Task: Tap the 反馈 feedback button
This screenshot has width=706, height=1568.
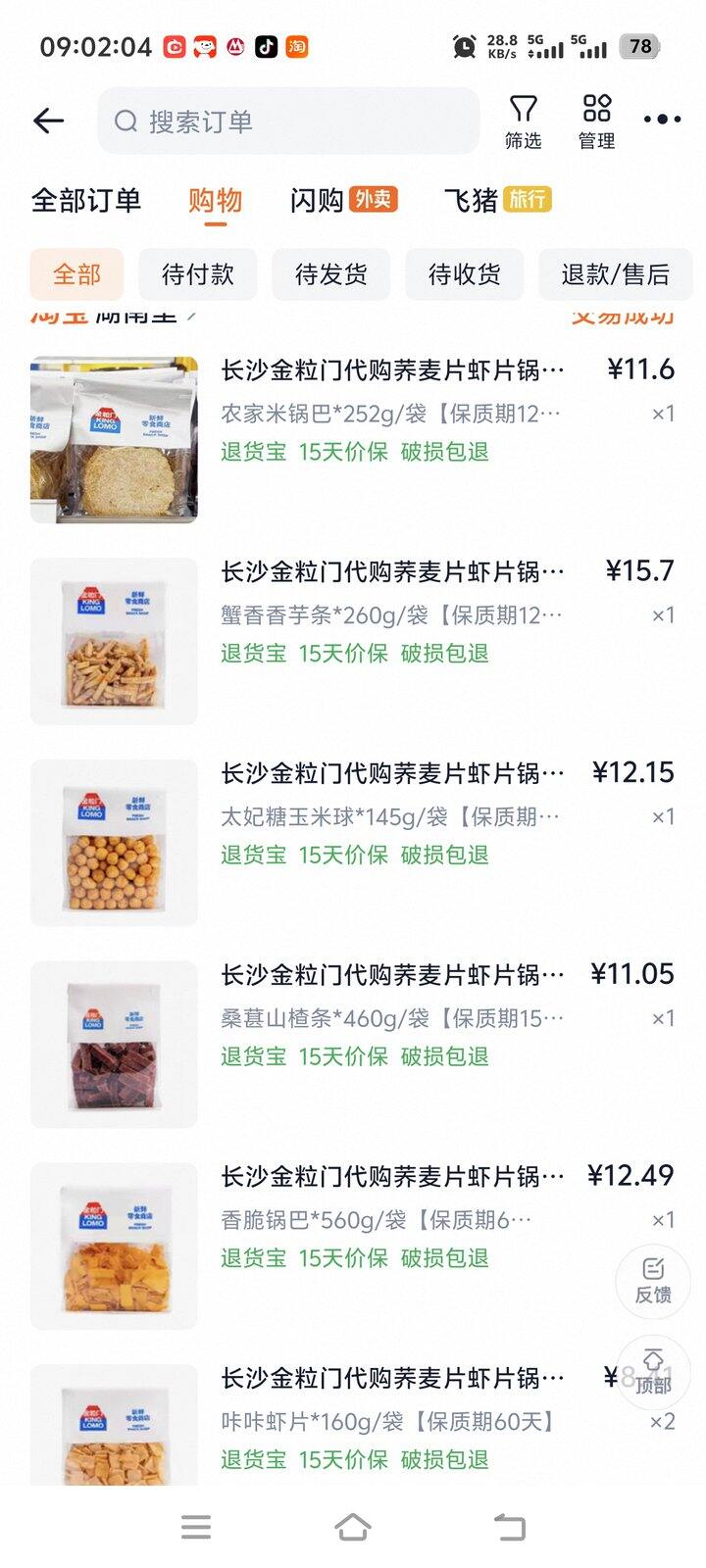Action: coord(653,1281)
